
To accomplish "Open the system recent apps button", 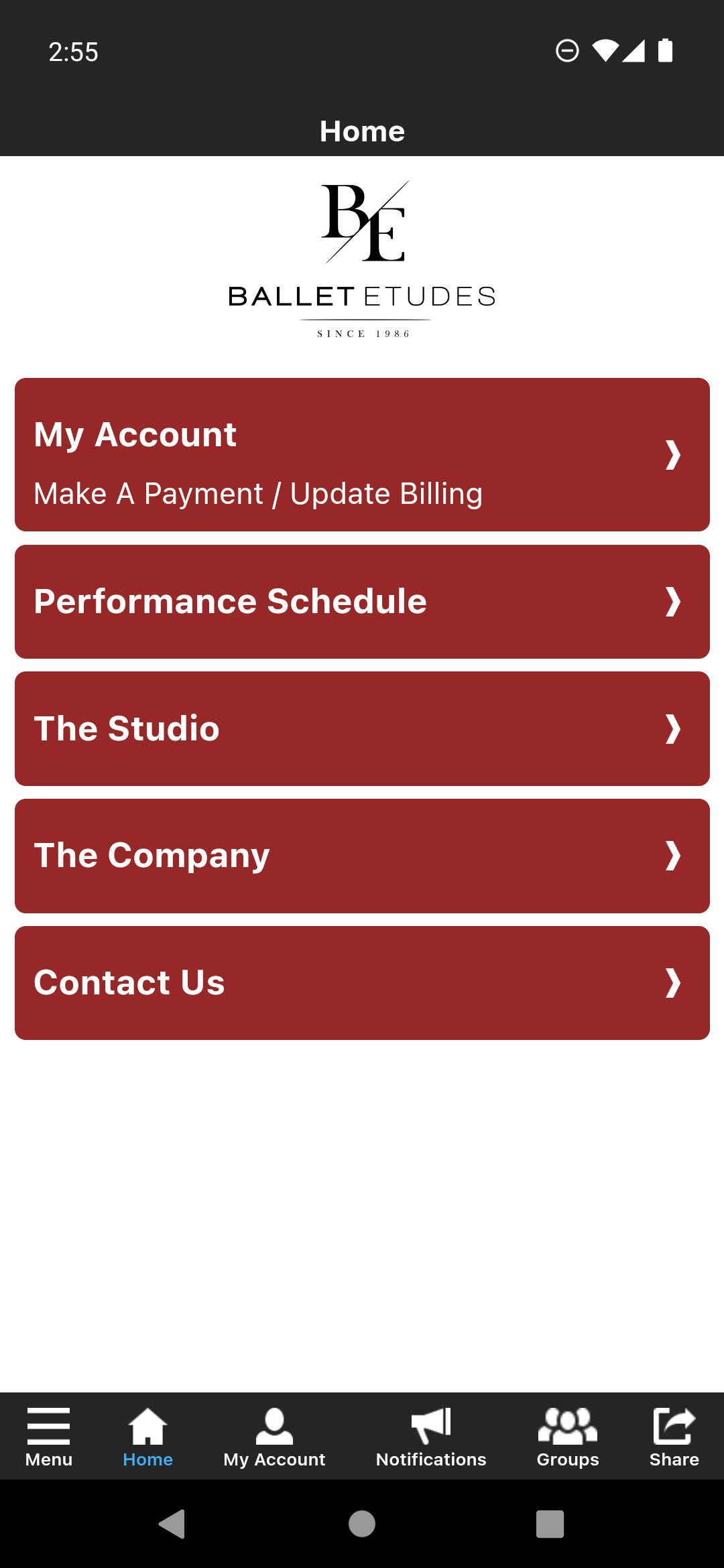I will [550, 1524].
